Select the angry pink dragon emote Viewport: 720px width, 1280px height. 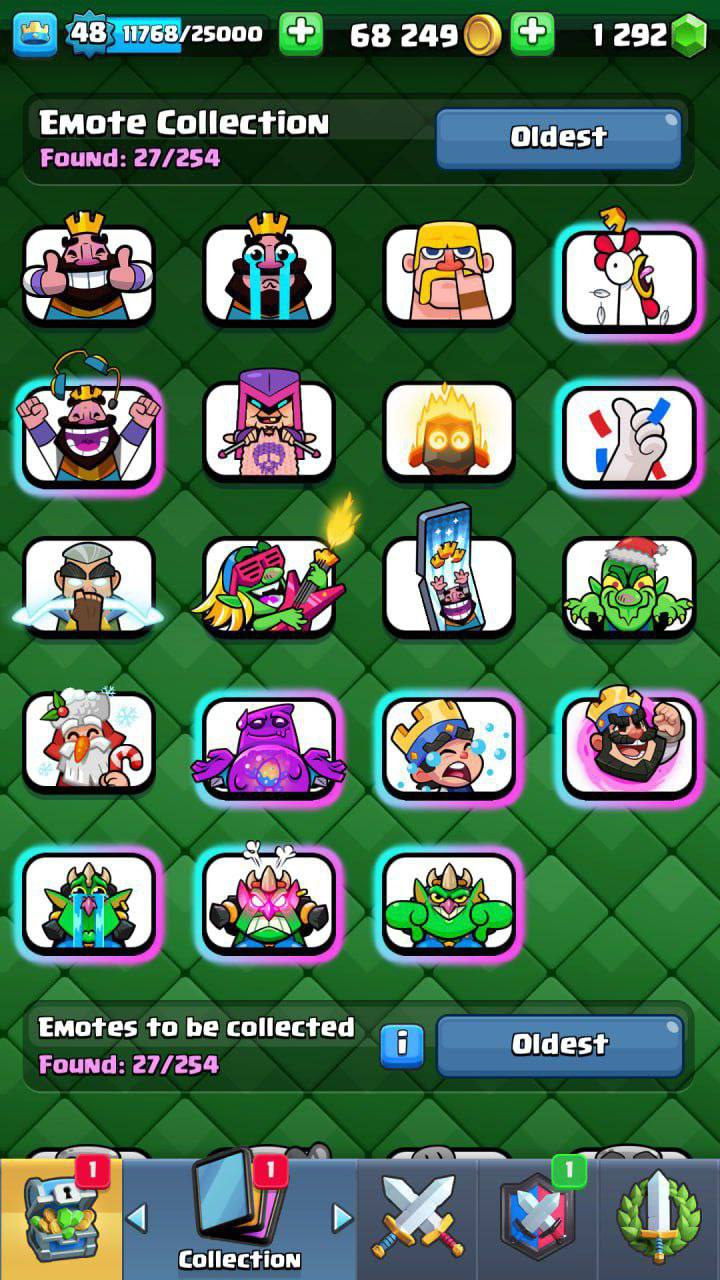click(x=269, y=900)
